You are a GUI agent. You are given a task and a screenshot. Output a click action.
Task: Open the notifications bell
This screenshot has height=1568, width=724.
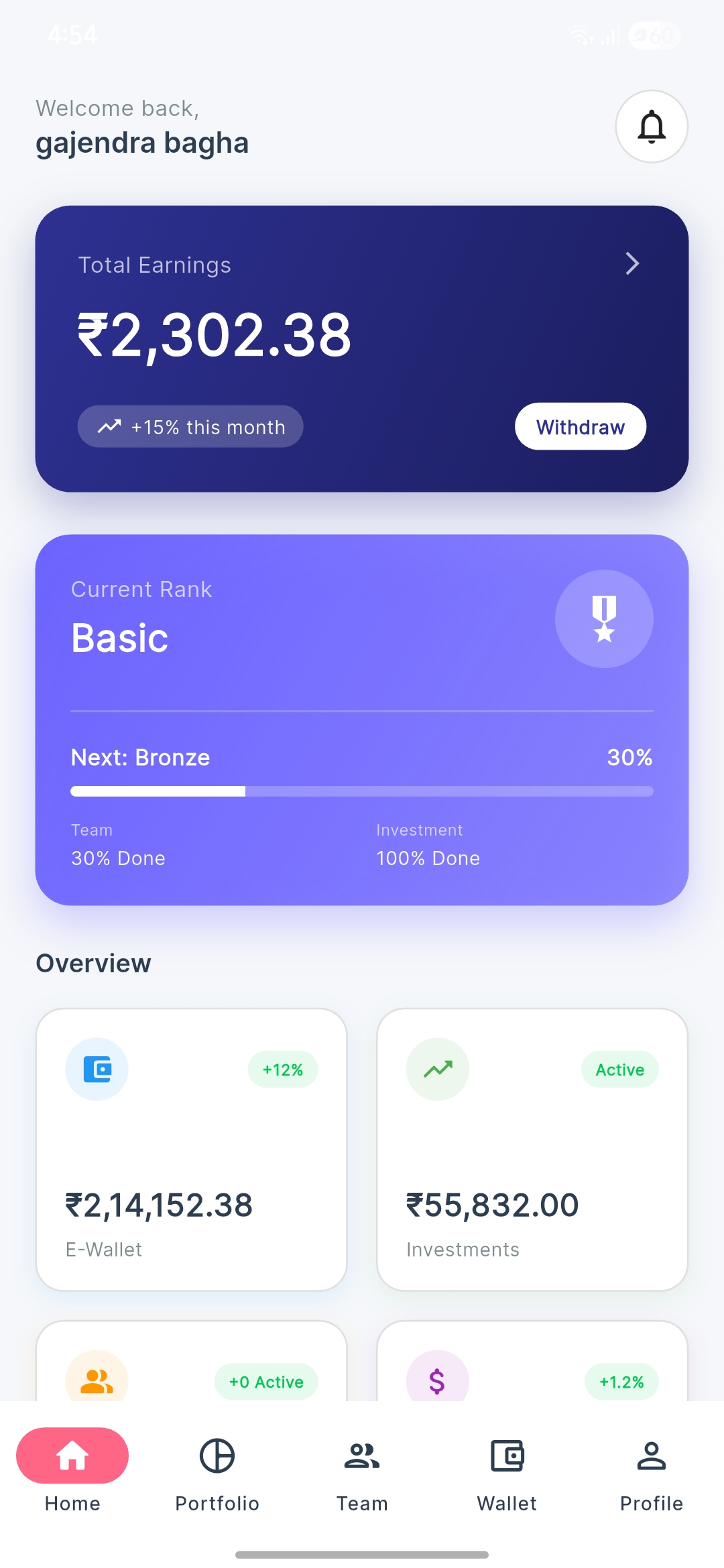[x=651, y=127]
